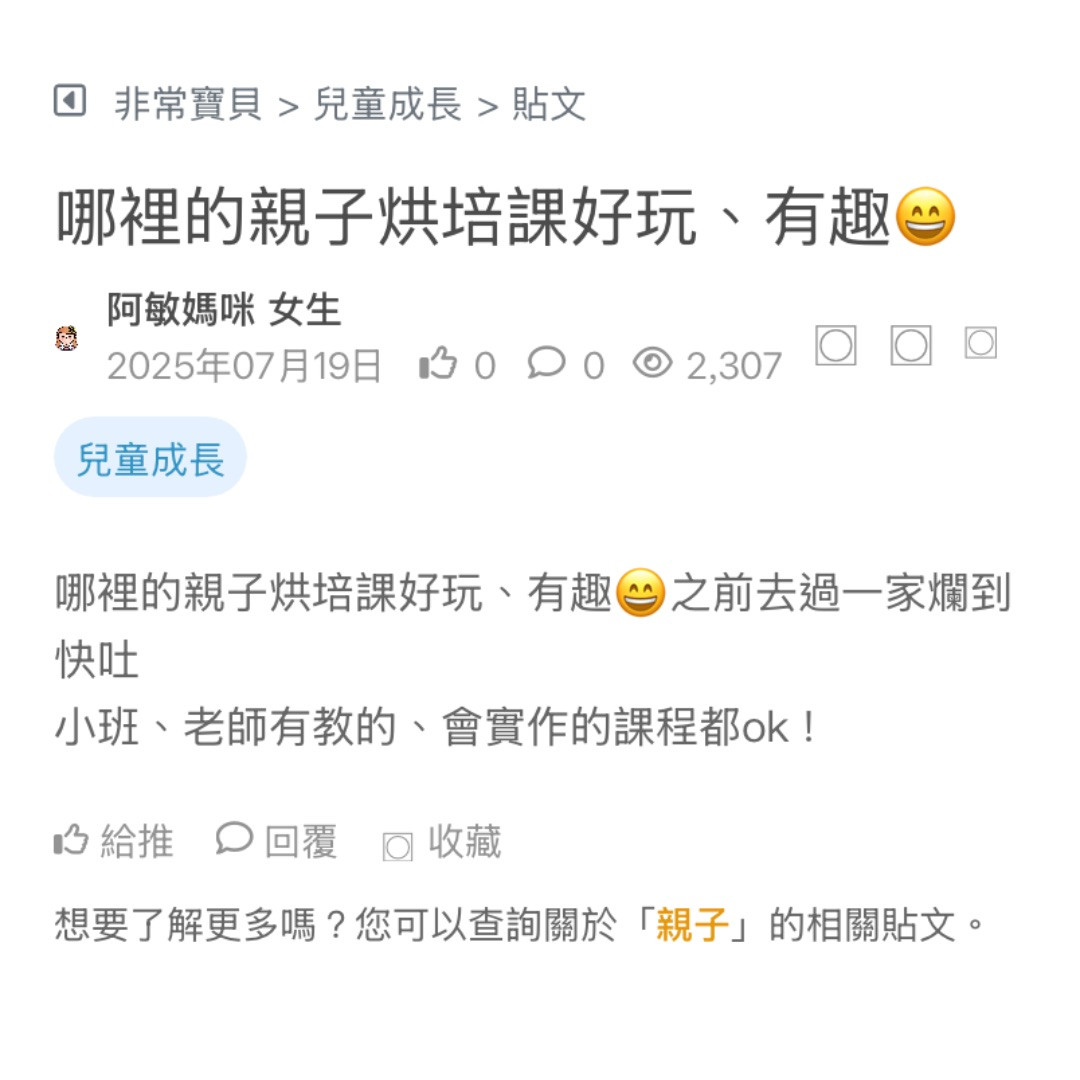The image size is (1080, 1080).
Task: Reply to the post with 回覆
Action: click(277, 841)
